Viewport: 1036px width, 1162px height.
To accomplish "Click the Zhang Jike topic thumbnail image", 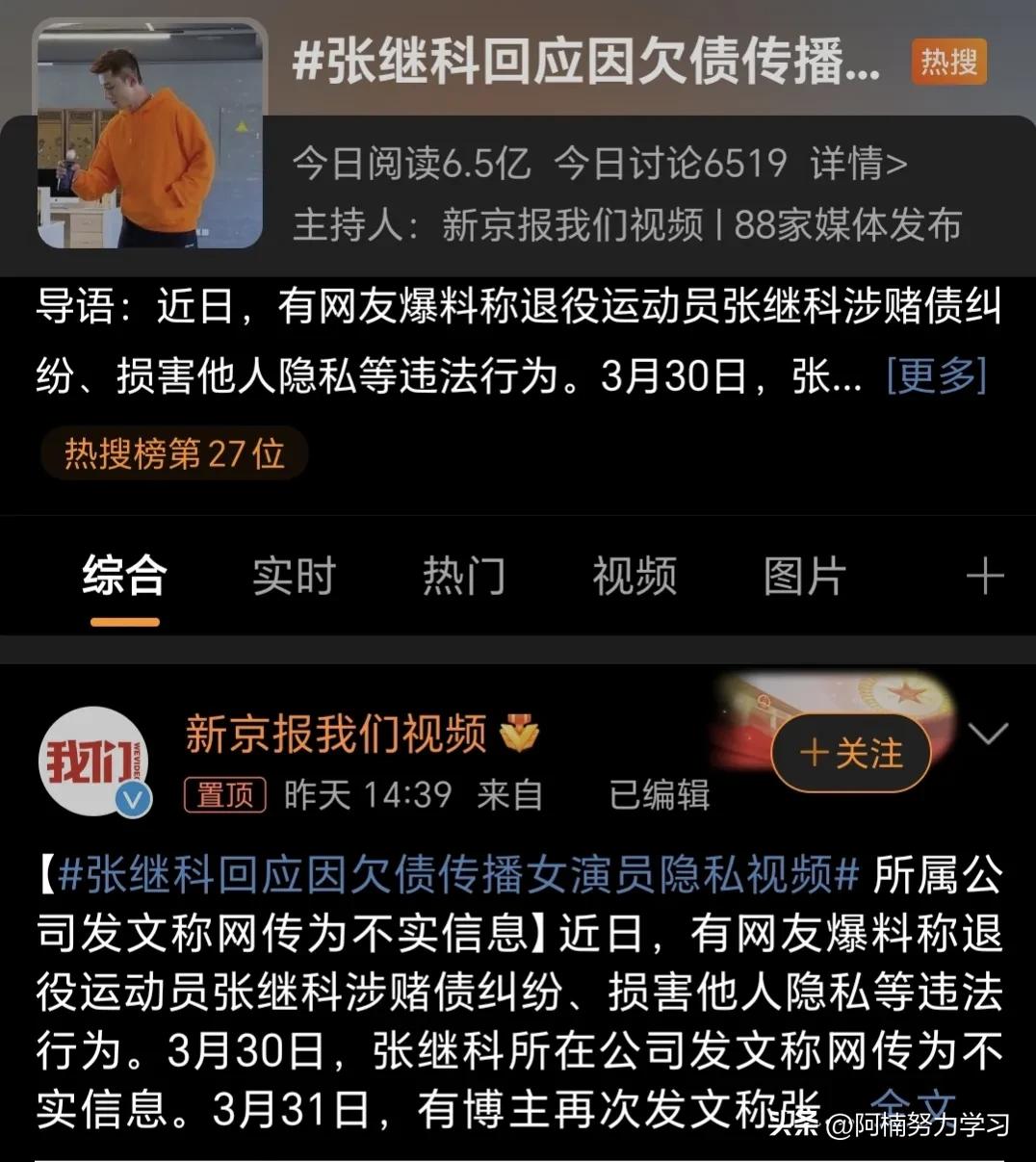I will [149, 135].
